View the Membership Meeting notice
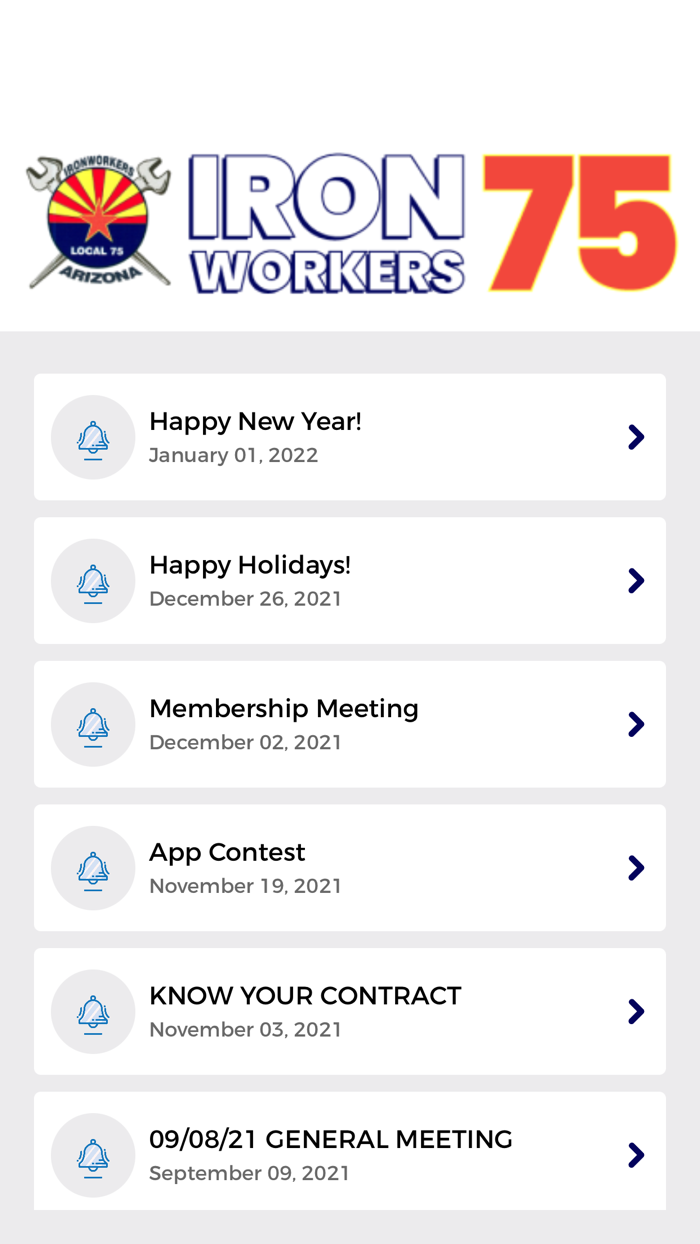700x1244 pixels. pos(350,724)
